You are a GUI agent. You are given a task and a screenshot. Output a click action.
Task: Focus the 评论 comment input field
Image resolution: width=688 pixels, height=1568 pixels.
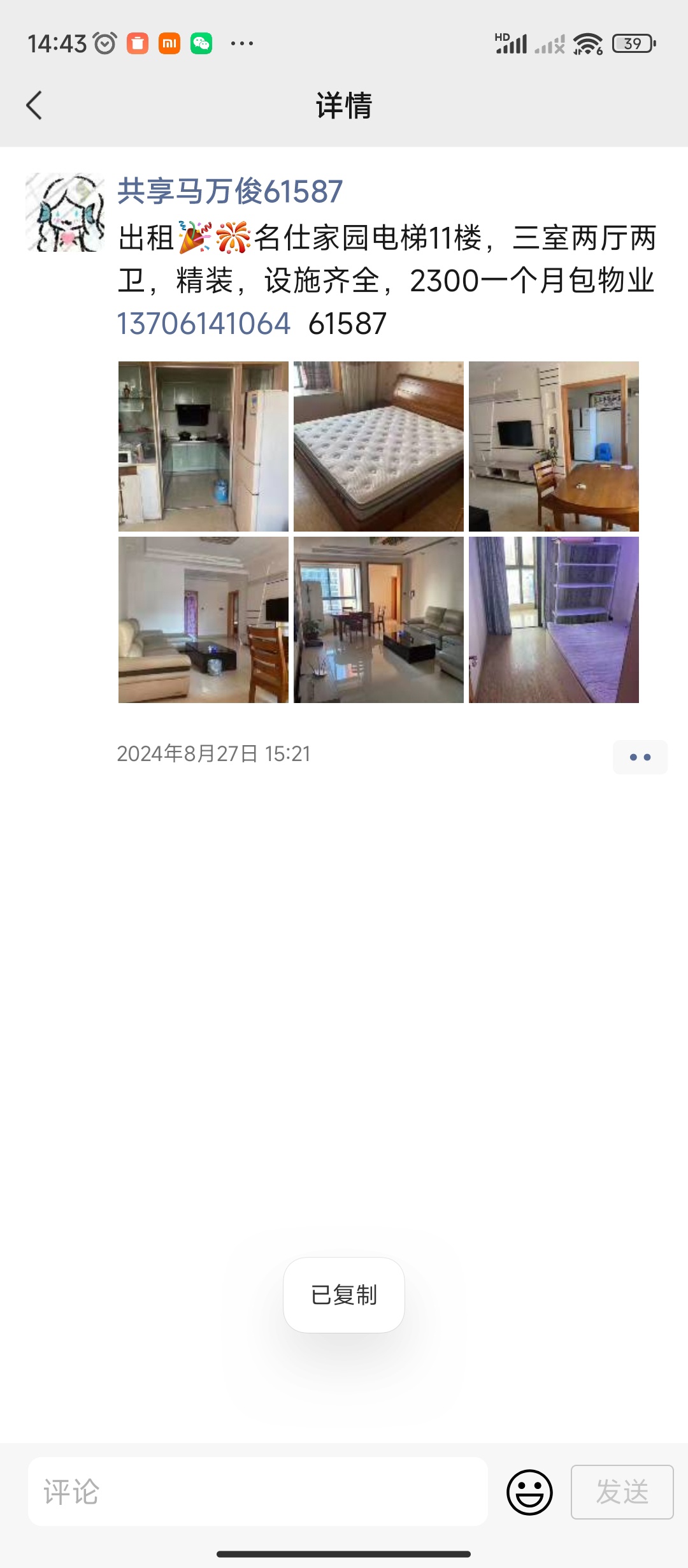[x=258, y=1492]
